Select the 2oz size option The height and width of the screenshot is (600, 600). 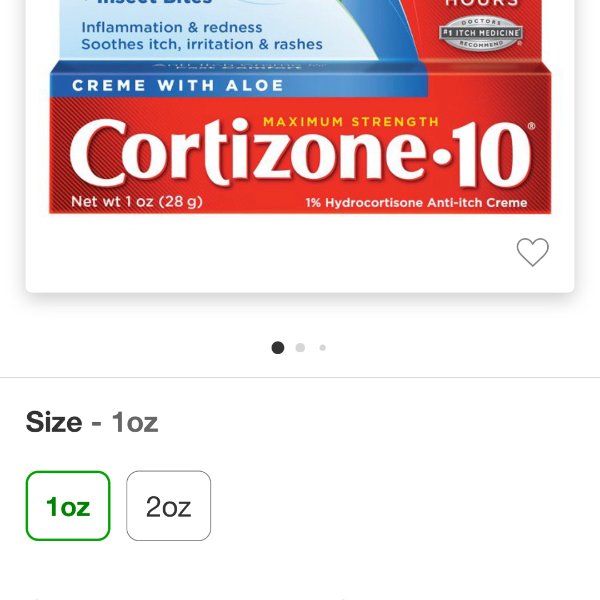[x=168, y=506]
